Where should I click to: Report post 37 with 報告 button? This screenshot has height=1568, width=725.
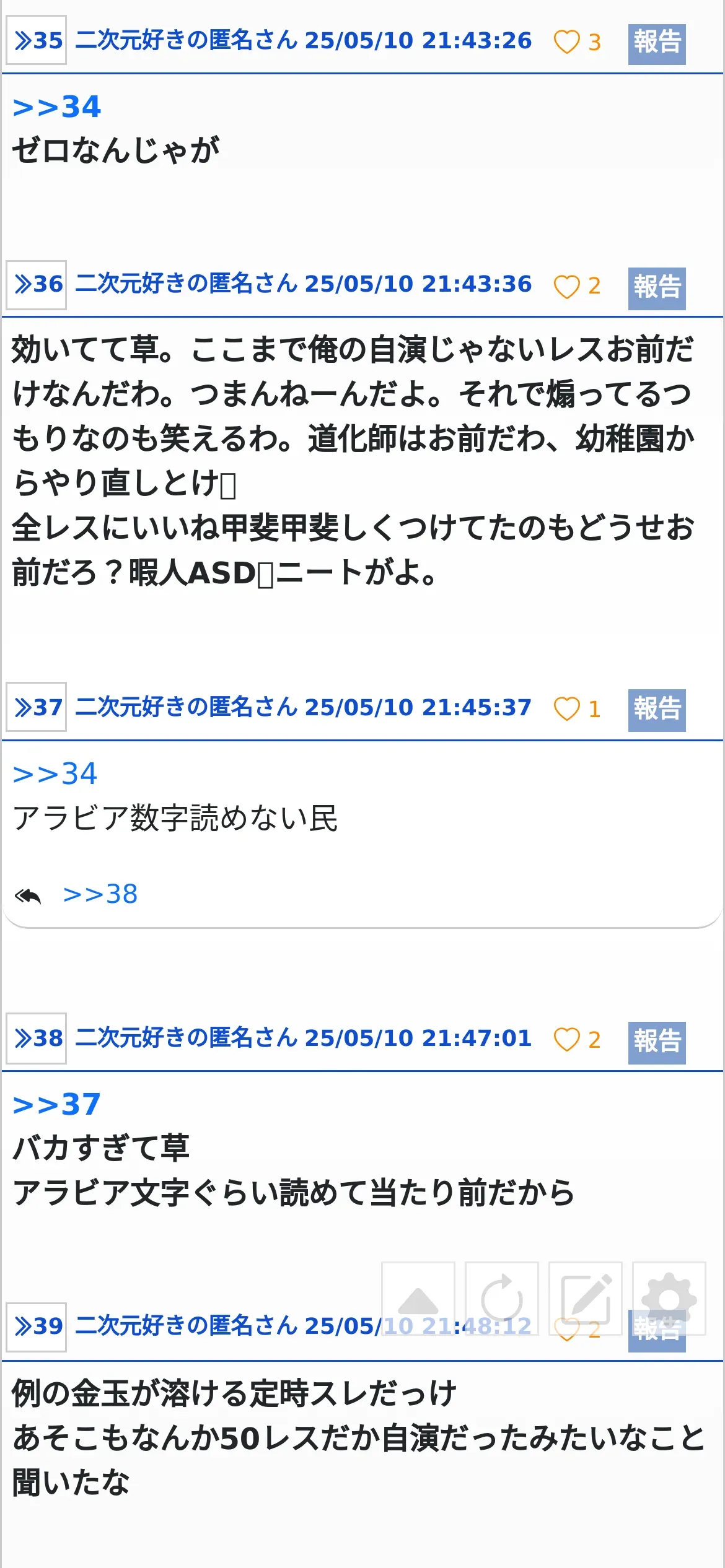(657, 710)
